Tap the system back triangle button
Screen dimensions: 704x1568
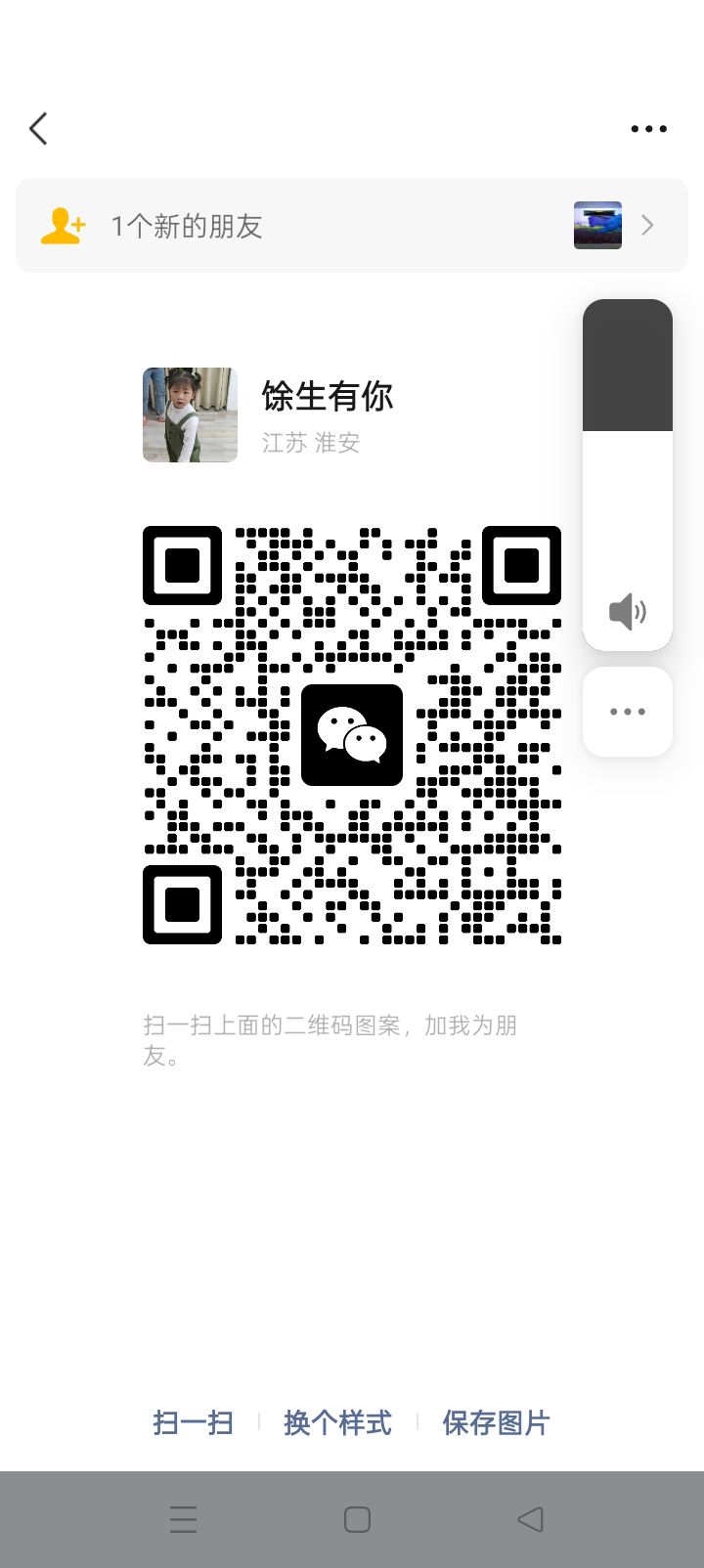click(530, 1519)
